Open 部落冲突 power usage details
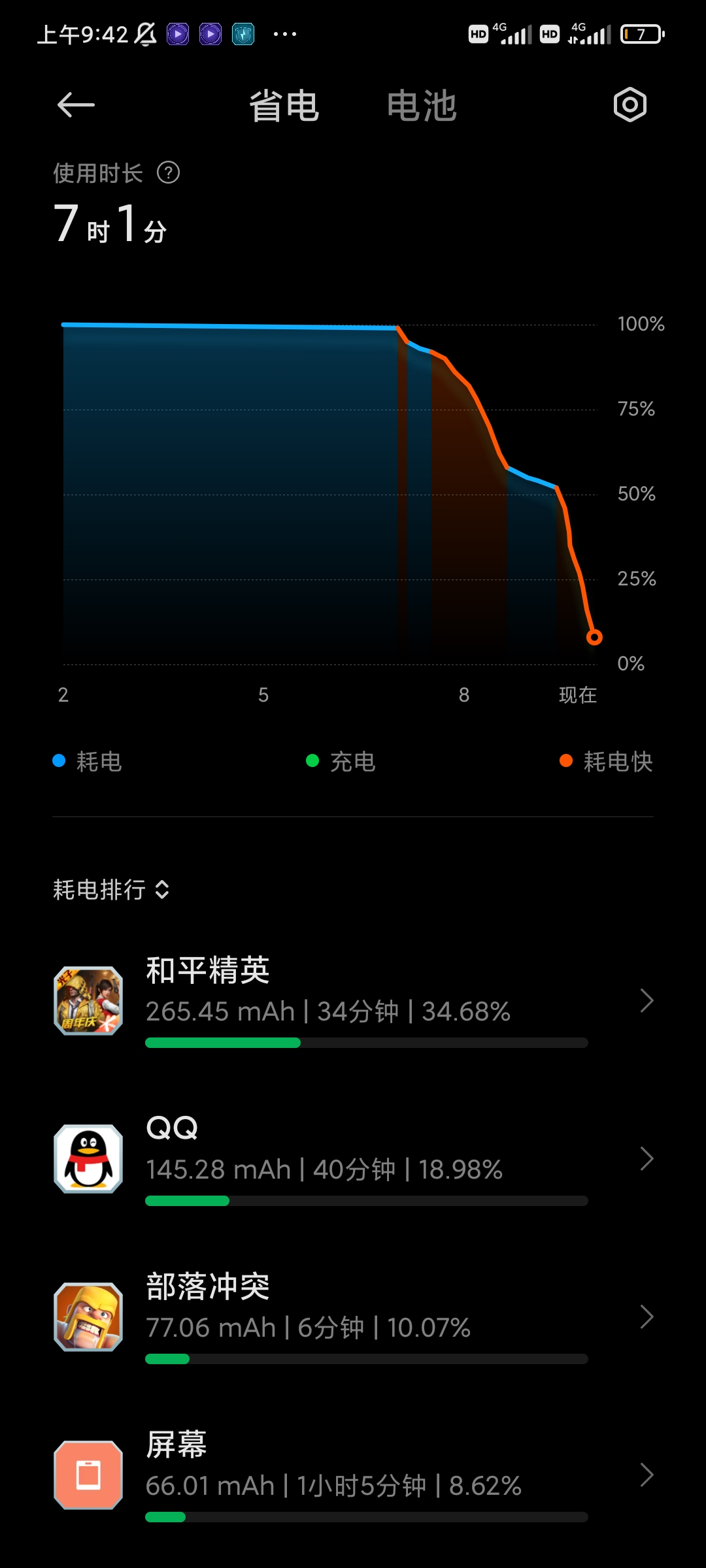 click(x=353, y=1316)
